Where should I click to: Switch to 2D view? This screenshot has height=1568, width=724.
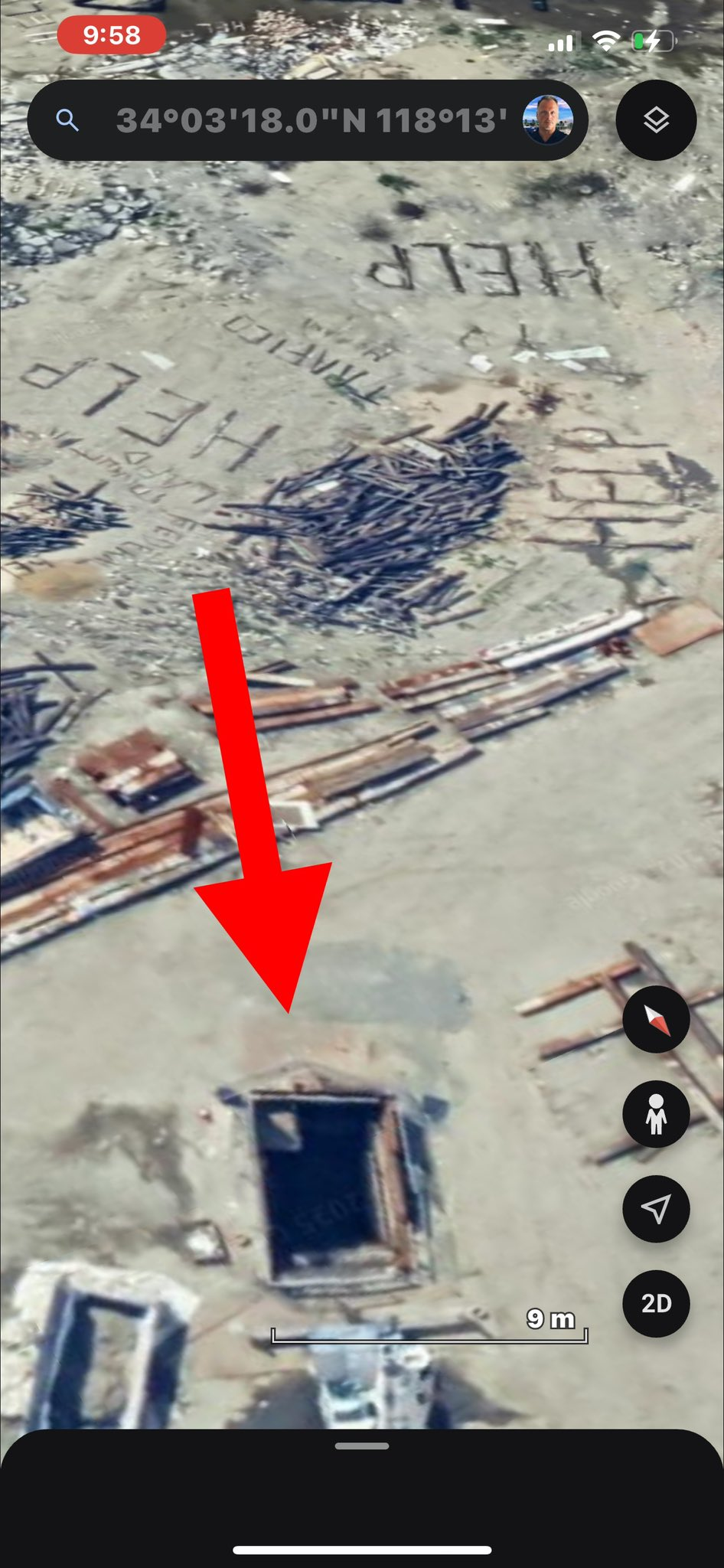(656, 1304)
